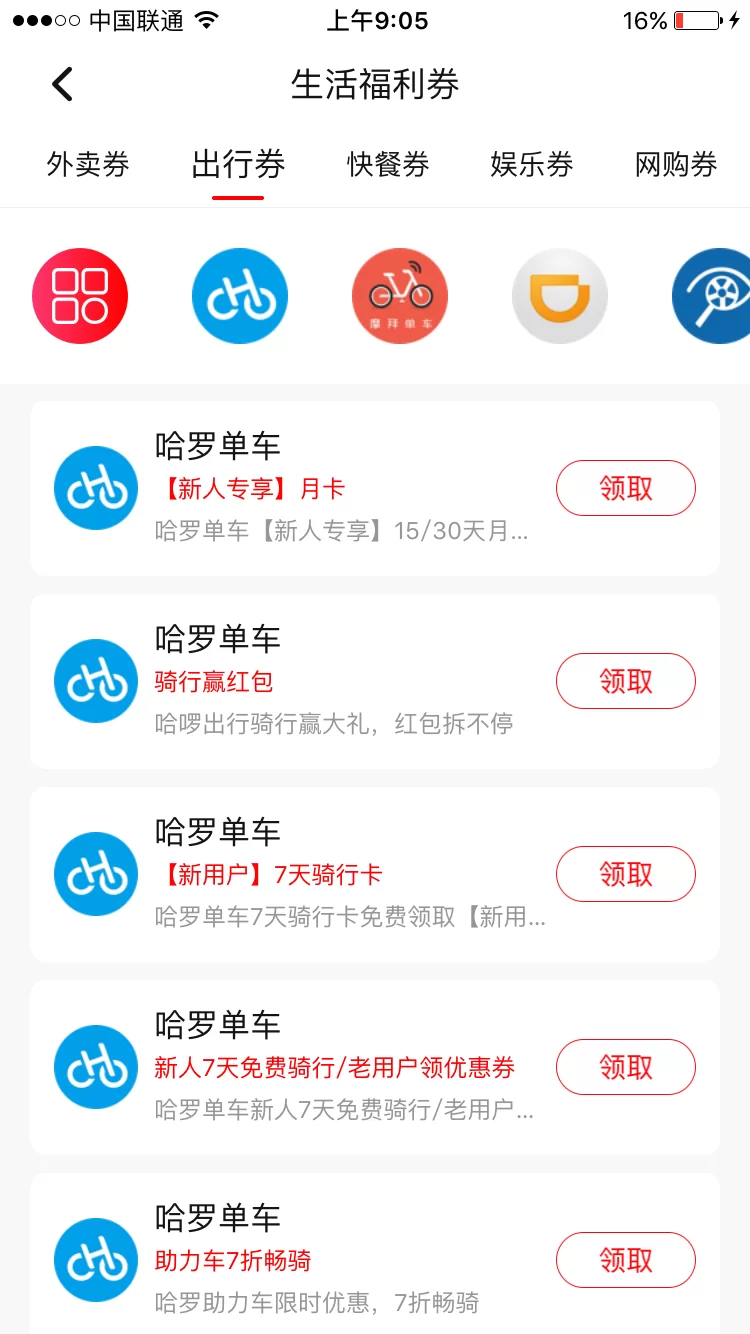The image size is (750, 1334).
Task: Switch to the 网购券 tab
Action: point(676,164)
